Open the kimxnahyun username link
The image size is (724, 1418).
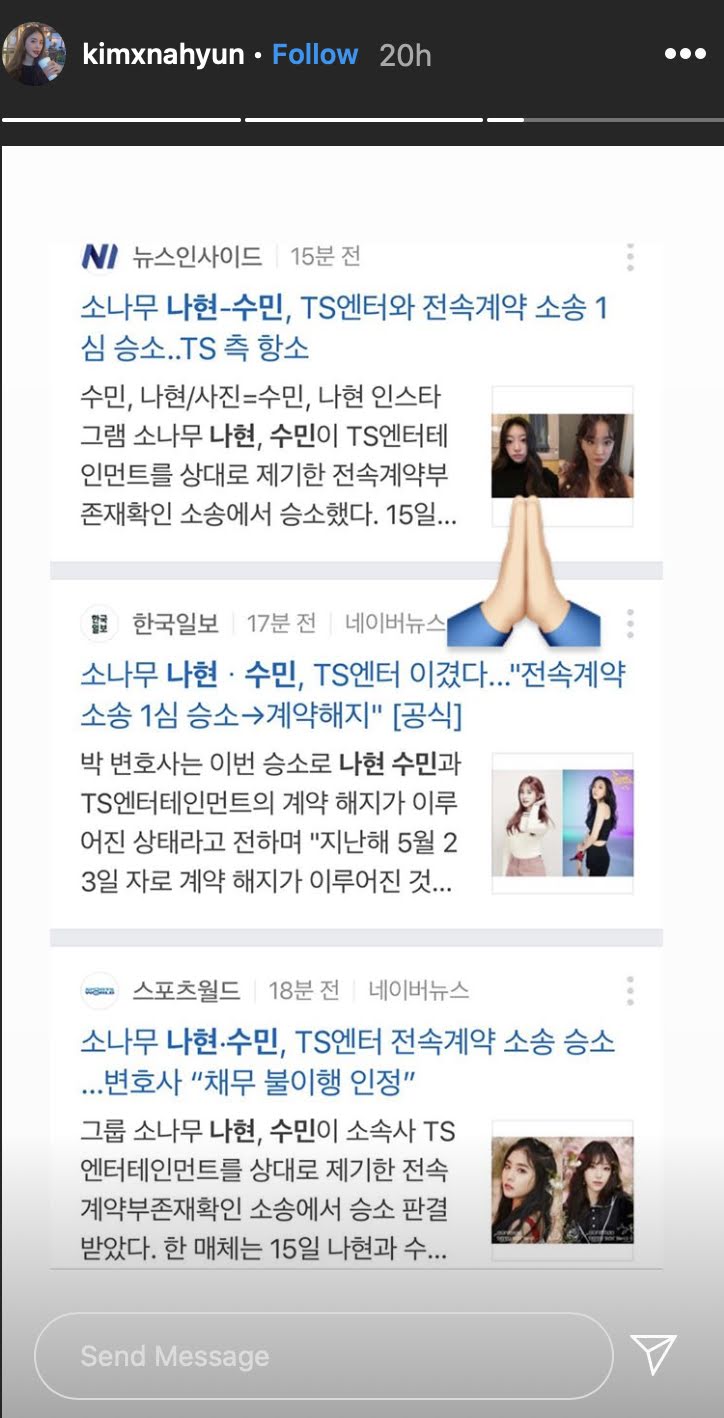tap(164, 54)
